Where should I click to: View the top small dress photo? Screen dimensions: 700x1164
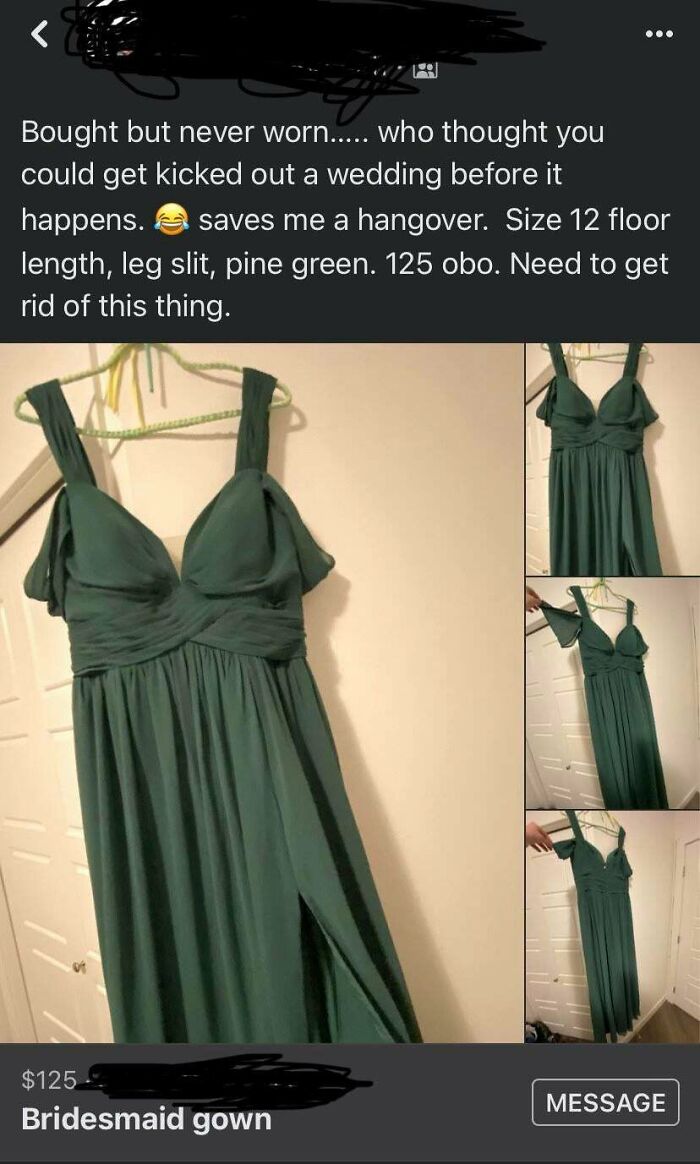pos(612,459)
